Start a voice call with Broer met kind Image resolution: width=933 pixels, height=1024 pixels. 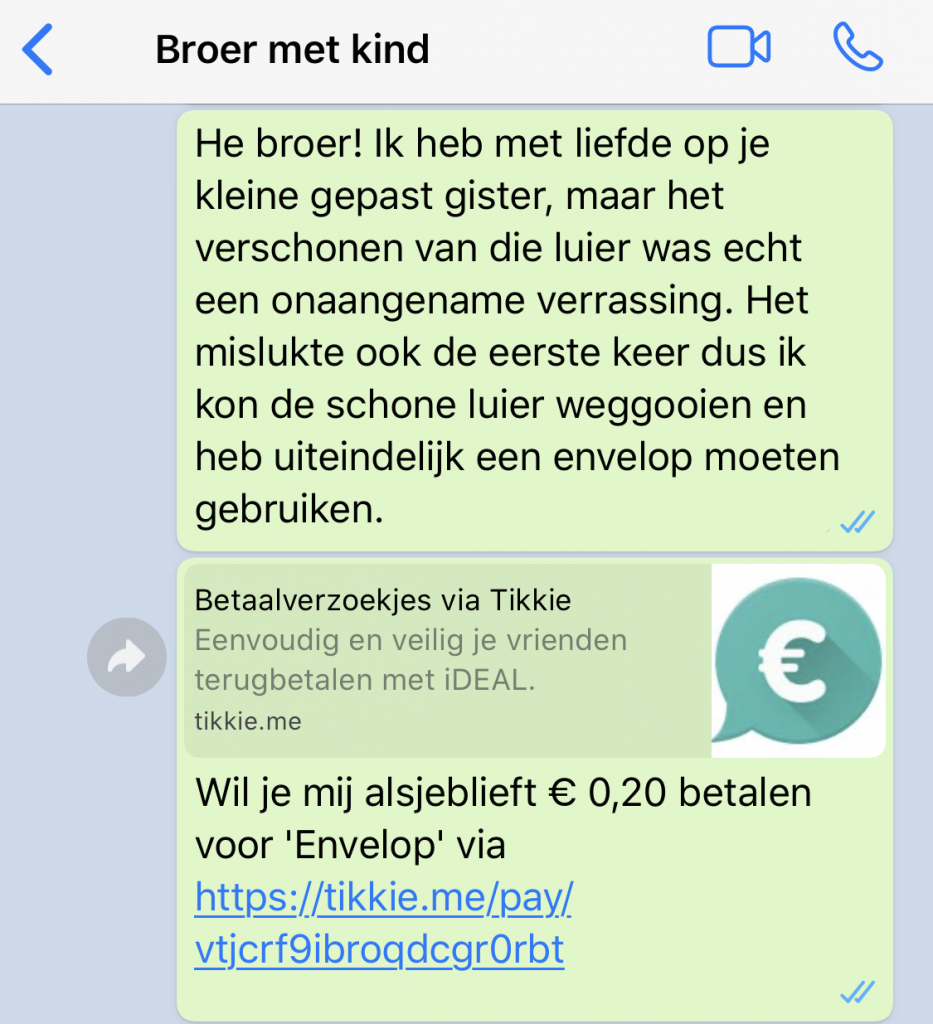[x=857, y=48]
